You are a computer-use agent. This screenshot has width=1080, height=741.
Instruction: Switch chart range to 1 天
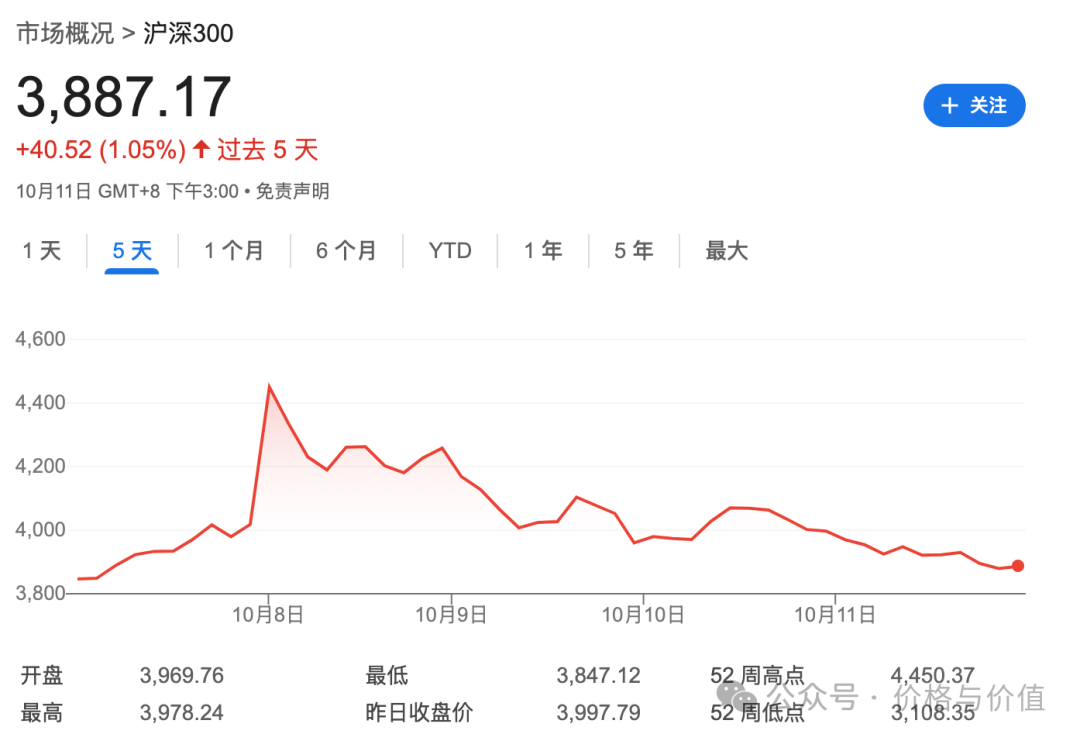pos(42,251)
